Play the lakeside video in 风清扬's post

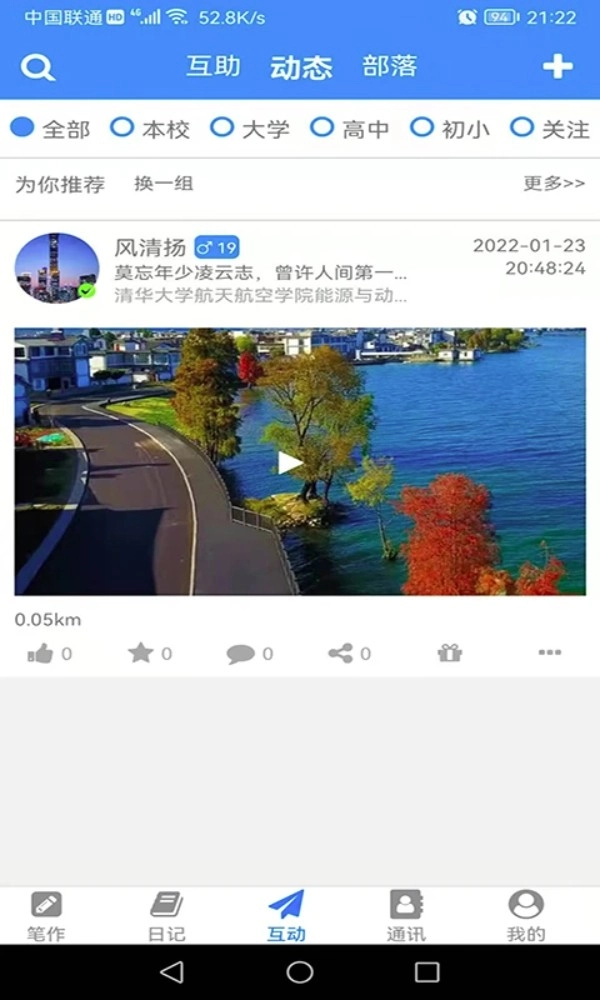tap(290, 462)
